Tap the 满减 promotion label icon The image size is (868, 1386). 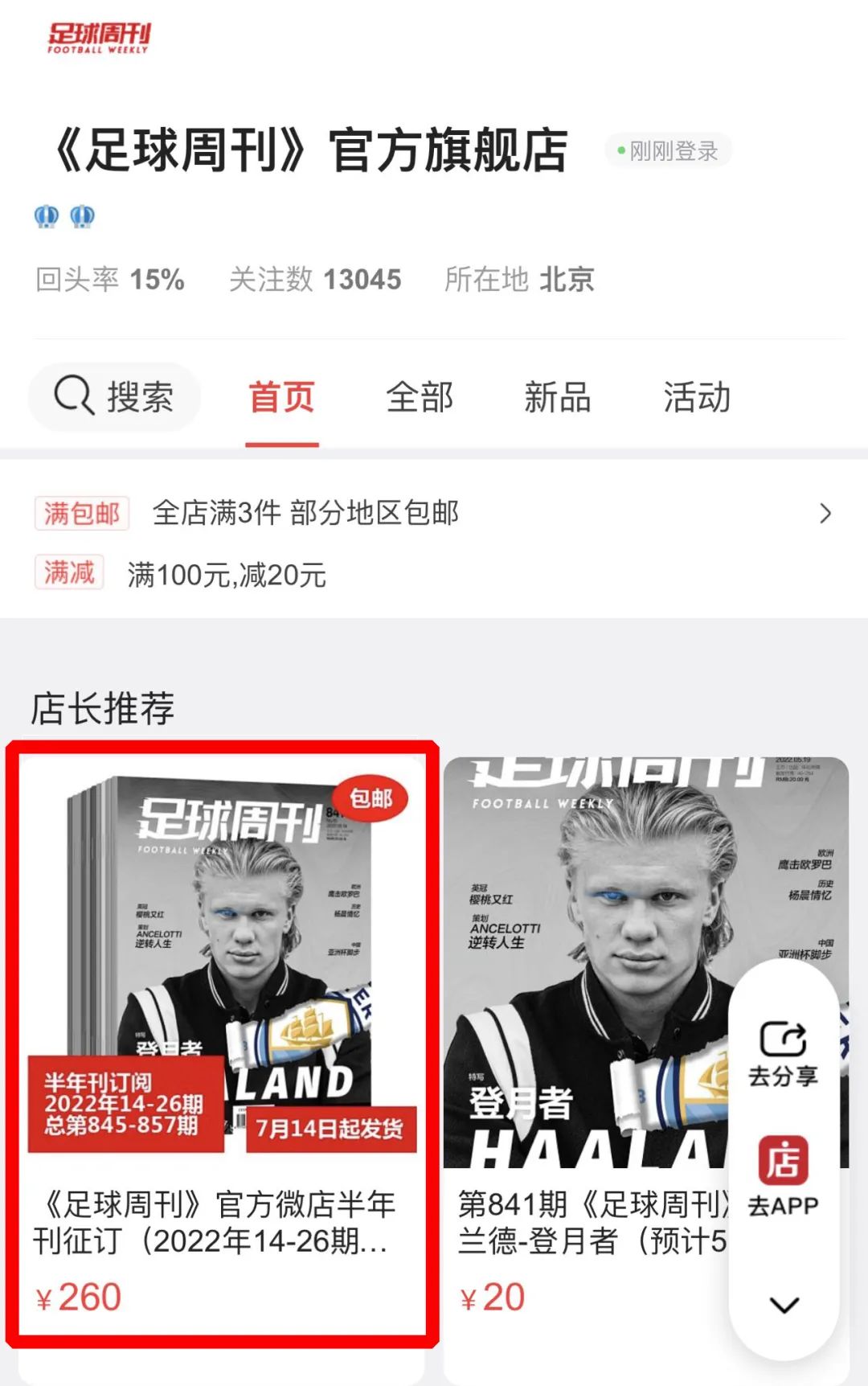[x=69, y=574]
